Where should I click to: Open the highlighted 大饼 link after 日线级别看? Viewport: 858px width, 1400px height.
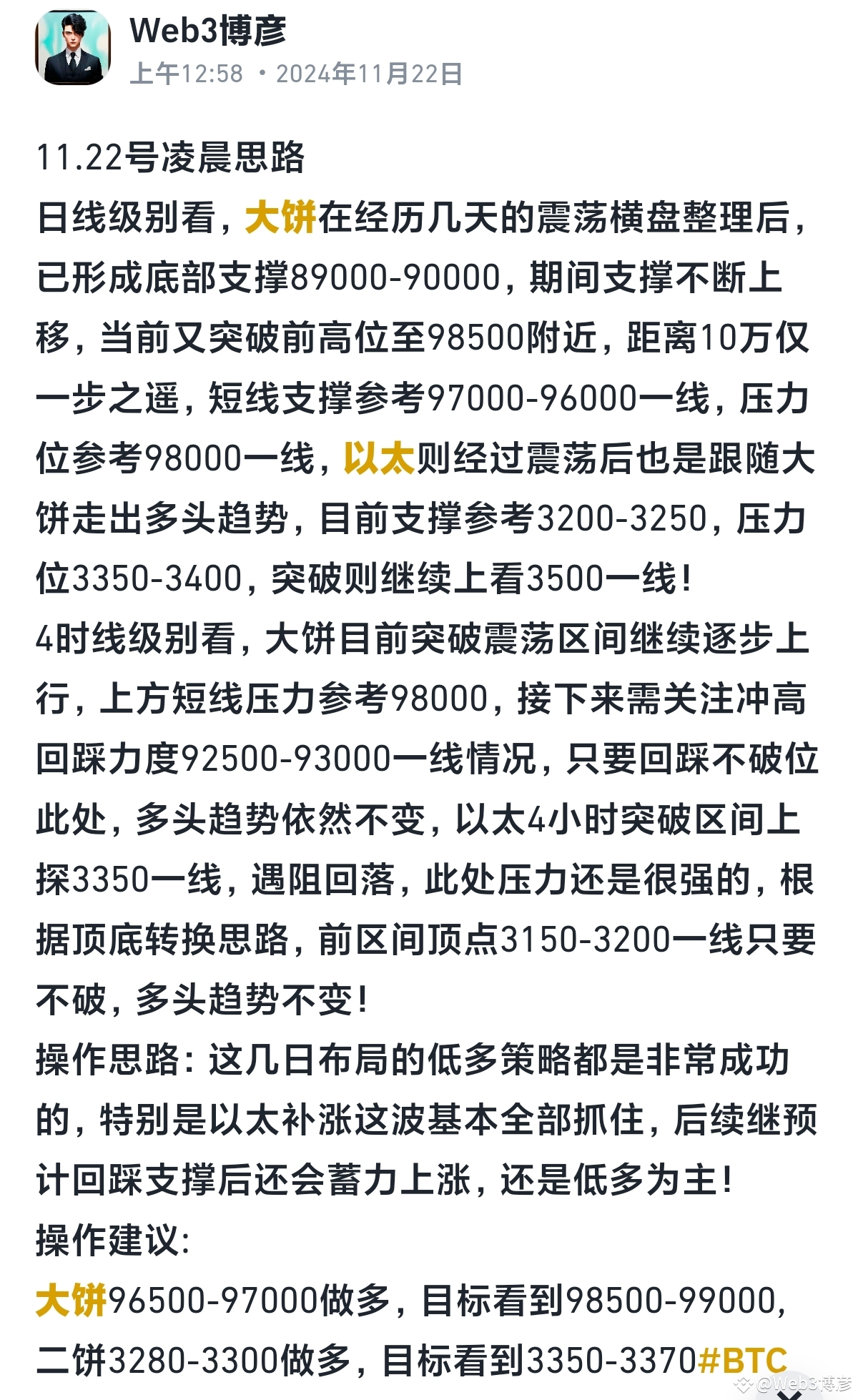280,217
